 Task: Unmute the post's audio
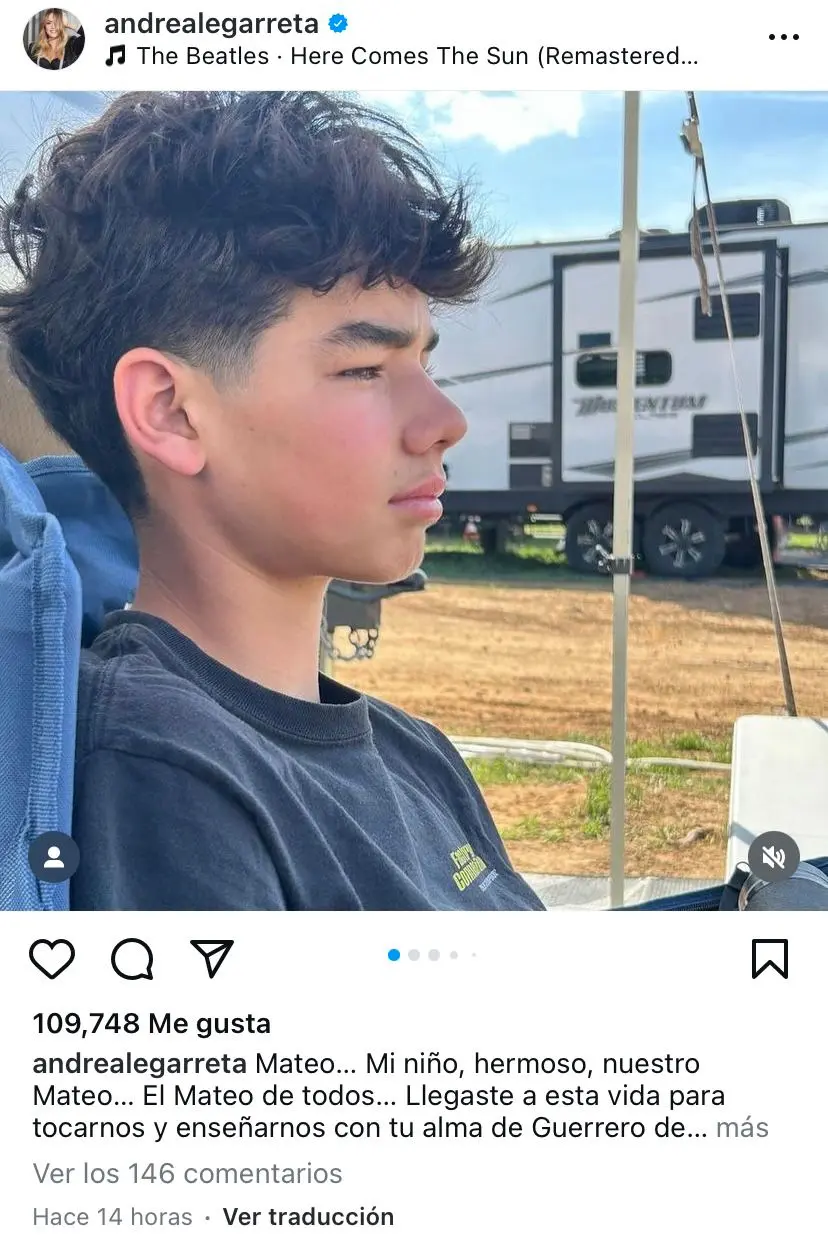pyautogui.click(x=773, y=857)
